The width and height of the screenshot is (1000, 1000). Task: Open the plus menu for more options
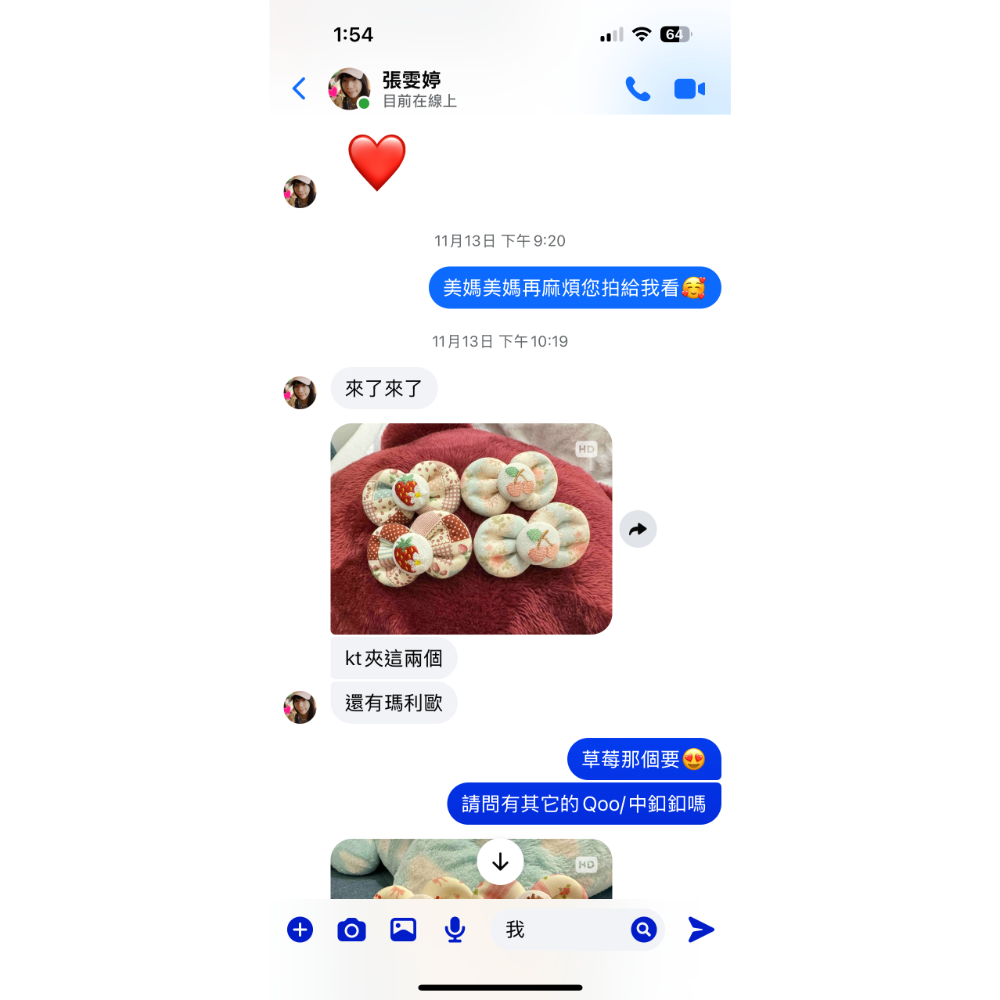click(300, 930)
